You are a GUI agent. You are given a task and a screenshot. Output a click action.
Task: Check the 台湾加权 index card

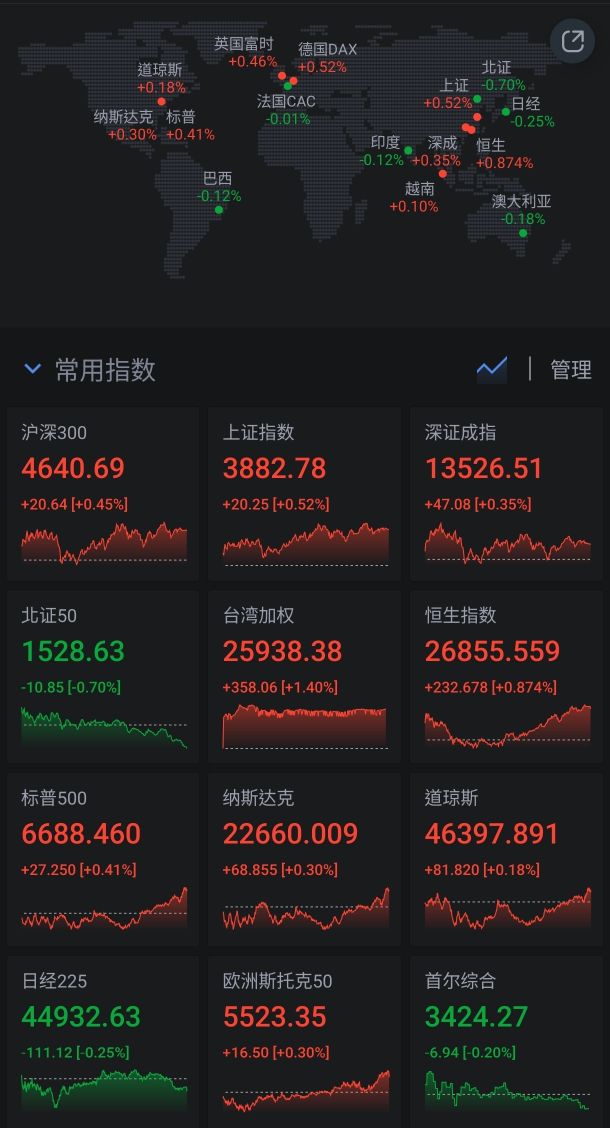click(305, 677)
